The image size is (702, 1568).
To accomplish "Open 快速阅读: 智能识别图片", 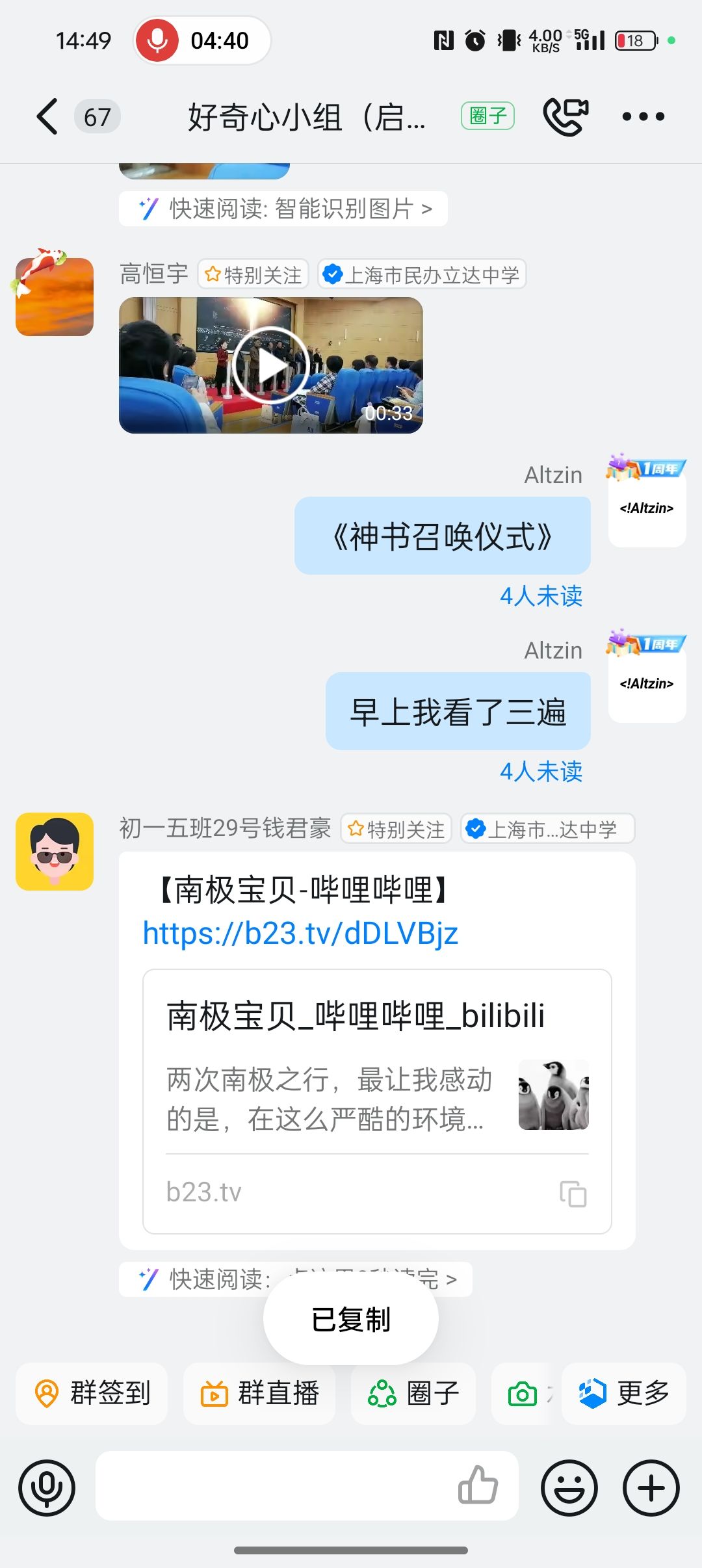I will pos(284,209).
